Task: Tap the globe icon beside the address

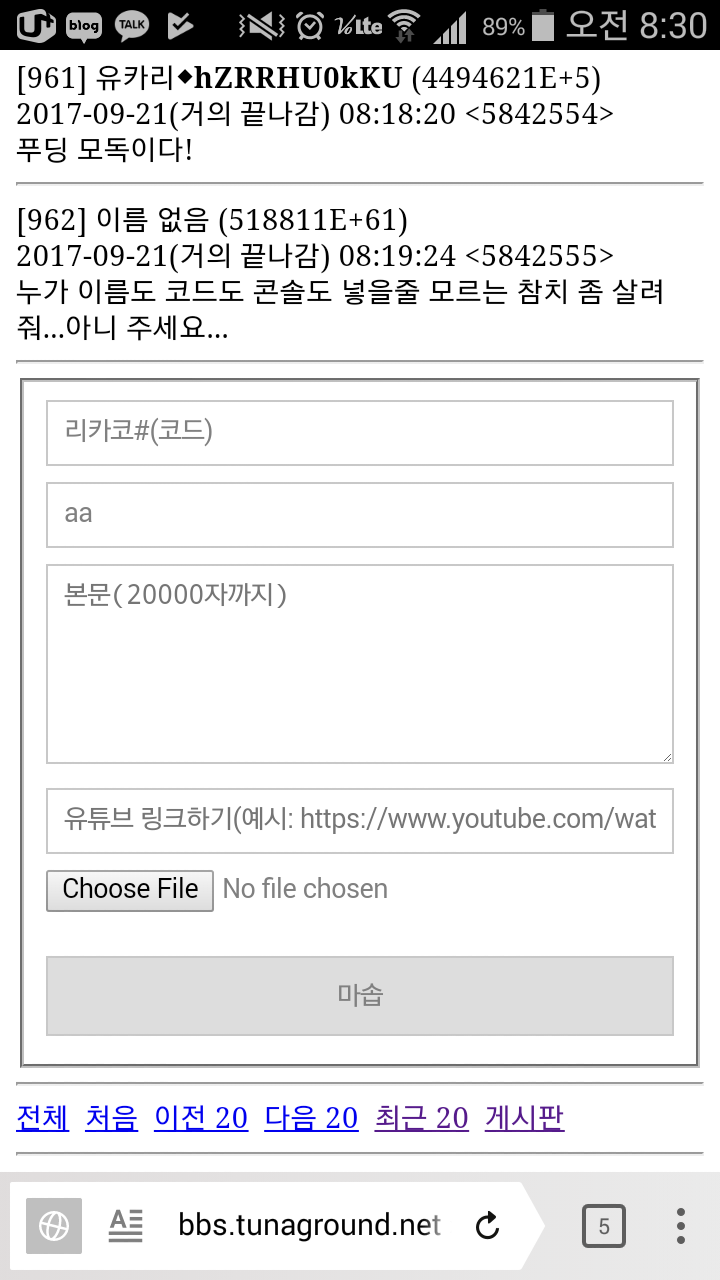Action: point(54,1226)
